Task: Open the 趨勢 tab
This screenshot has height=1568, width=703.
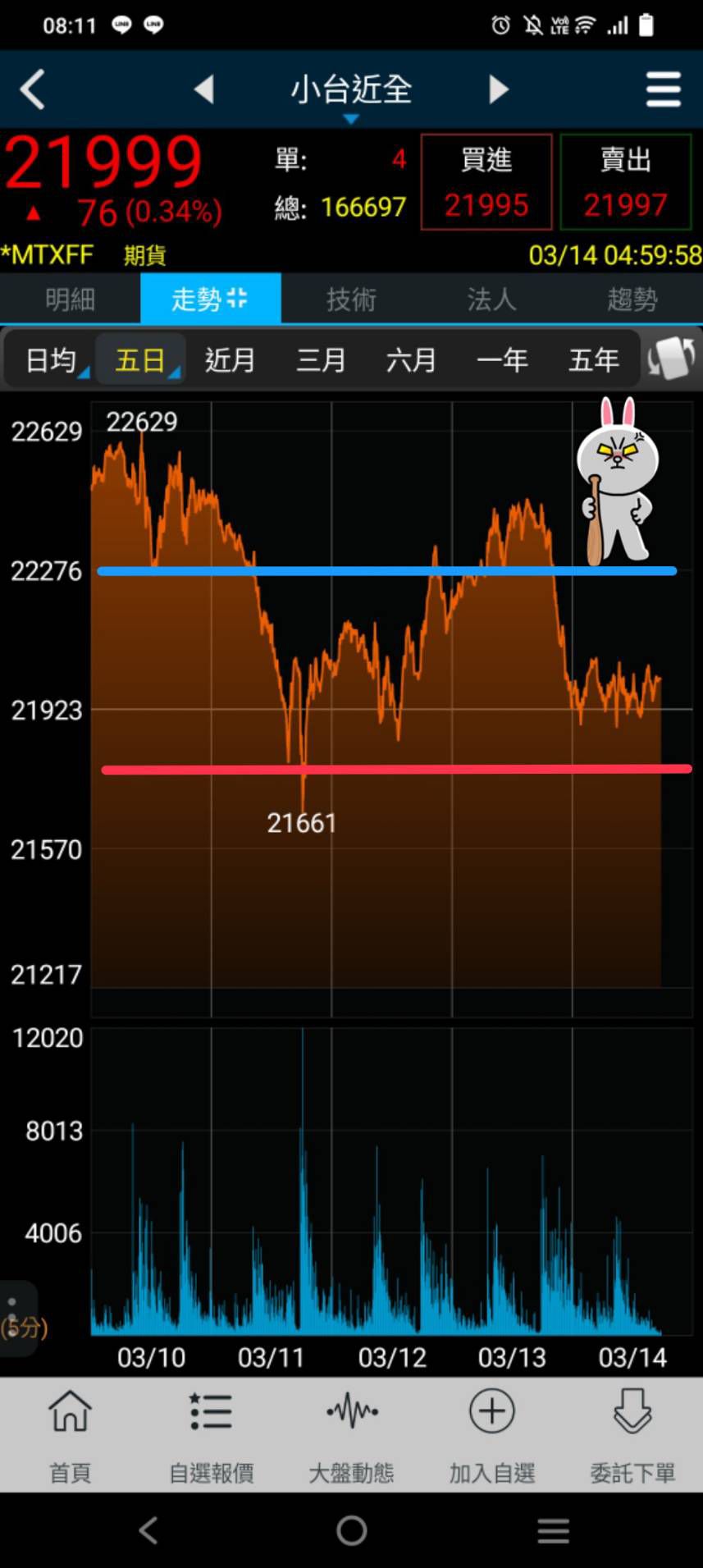Action: tap(632, 299)
